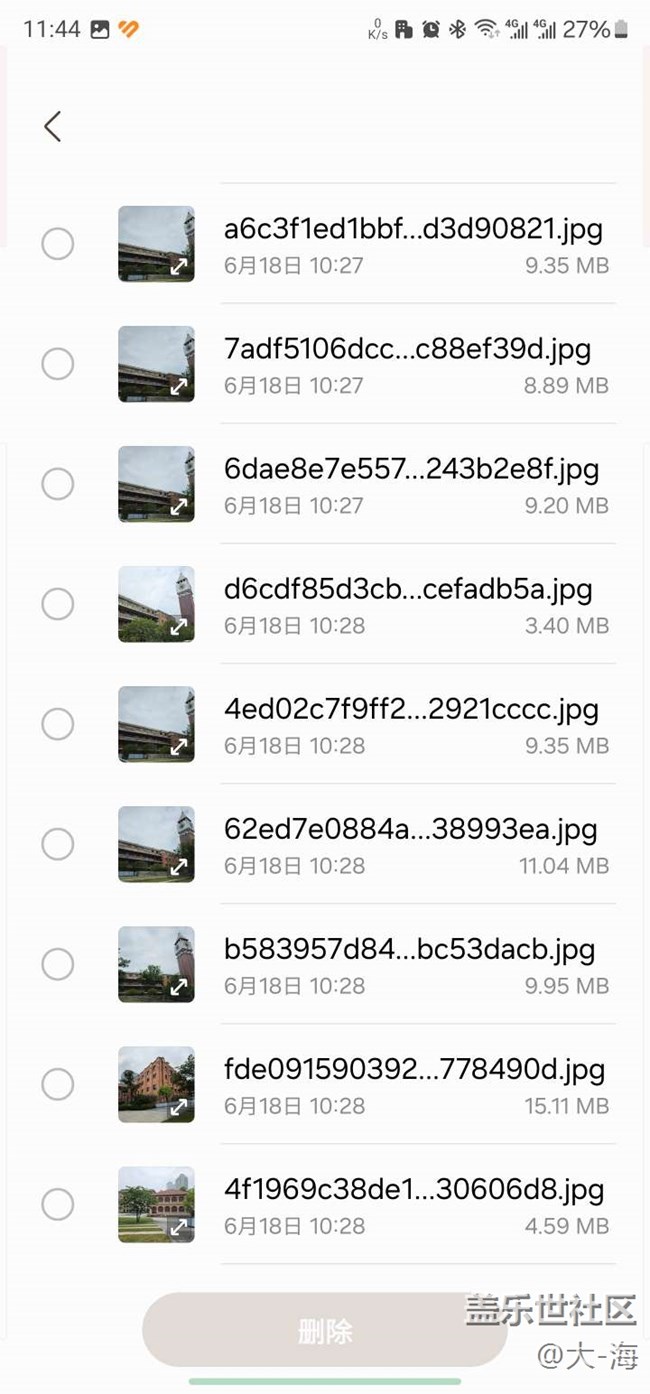
Task: View the thumbnail of 4f1969c38de1...30606d8.jpg
Action: 156,1204
